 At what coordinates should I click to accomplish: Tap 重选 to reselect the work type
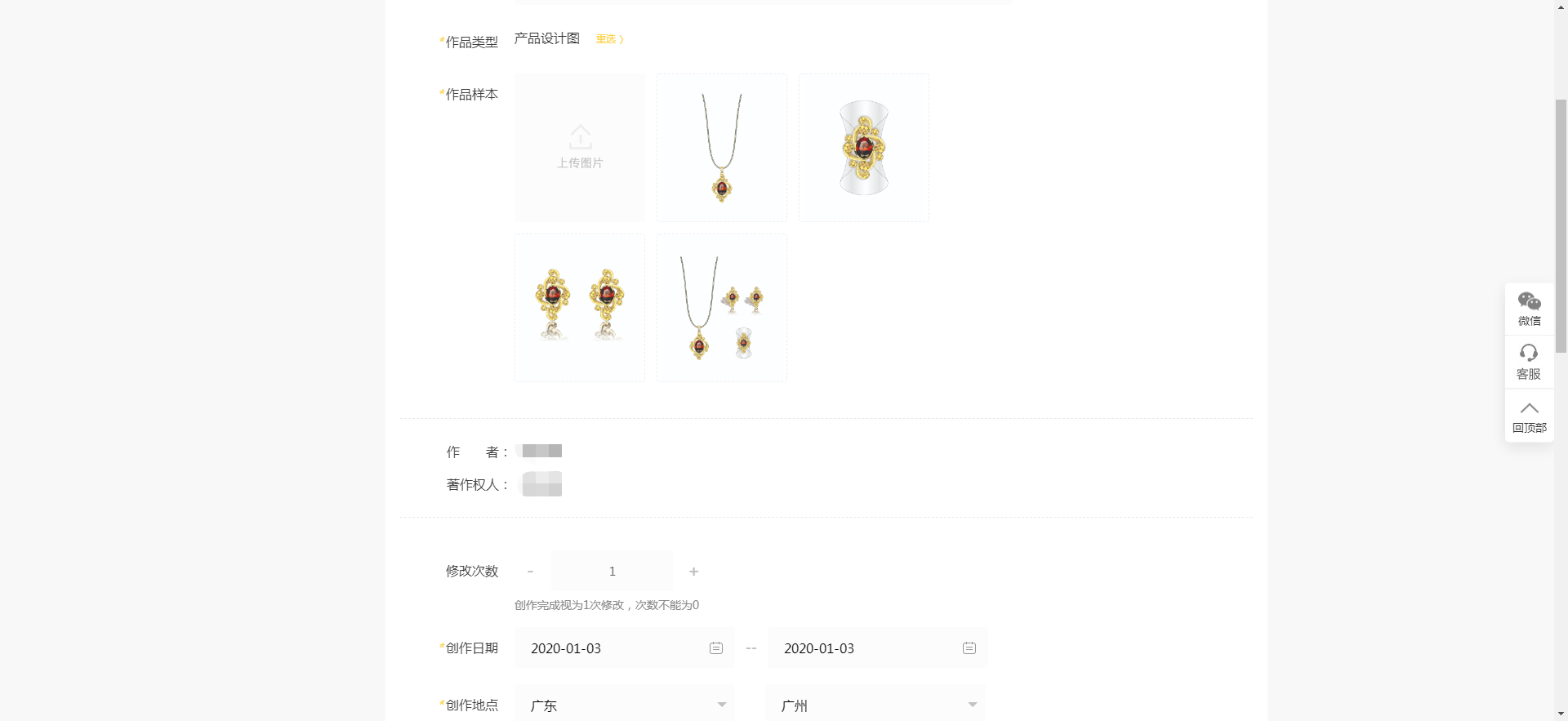click(x=609, y=39)
